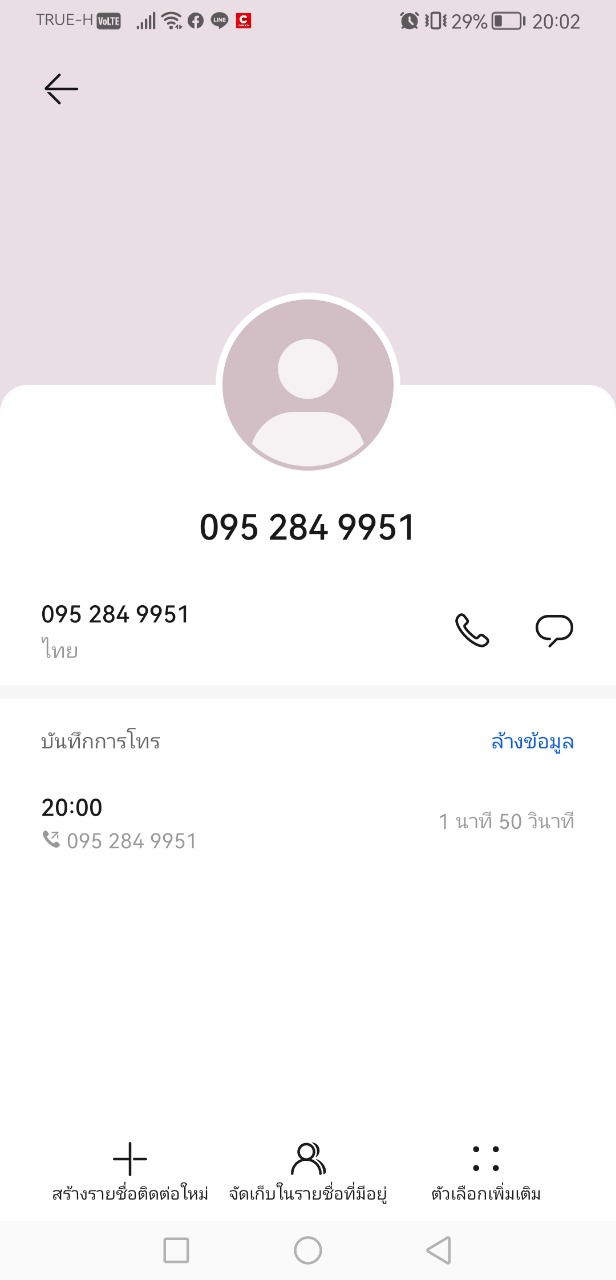The width and height of the screenshot is (616, 1280).
Task: Send a message to 095 284 9951
Action: point(554,630)
